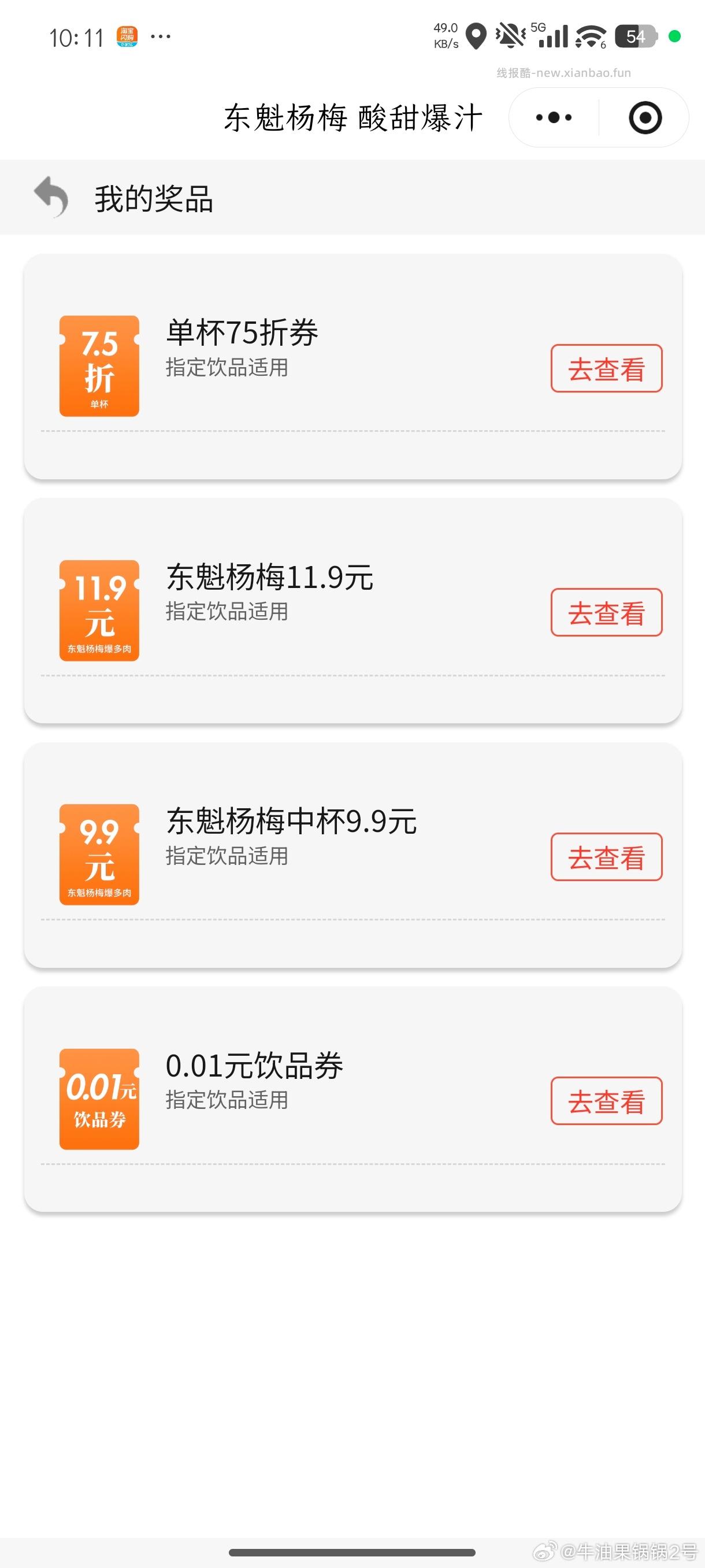Tap the 淘宝闪购 icon in the status bar
The width and height of the screenshot is (705, 1568).
point(125,36)
